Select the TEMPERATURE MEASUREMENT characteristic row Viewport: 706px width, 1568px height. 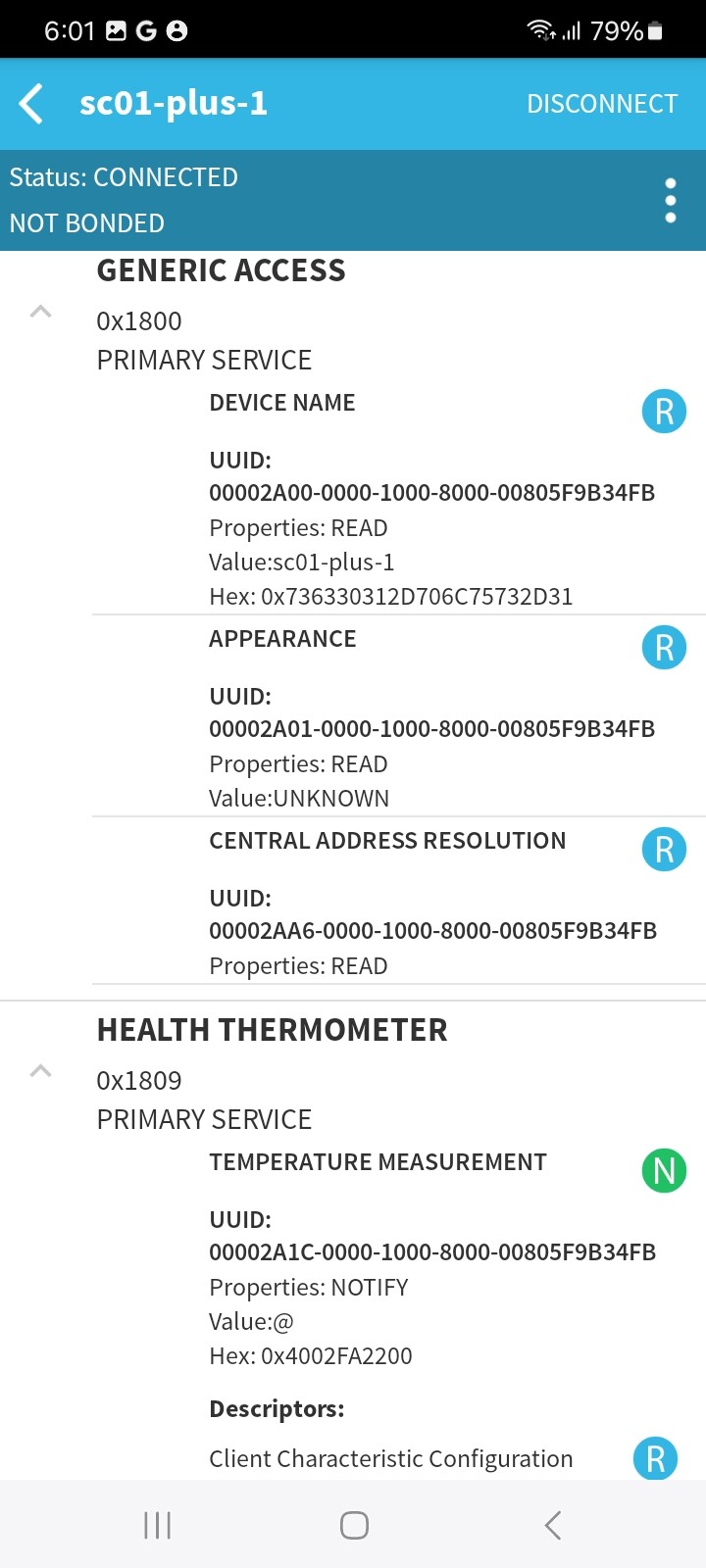[x=378, y=1161]
